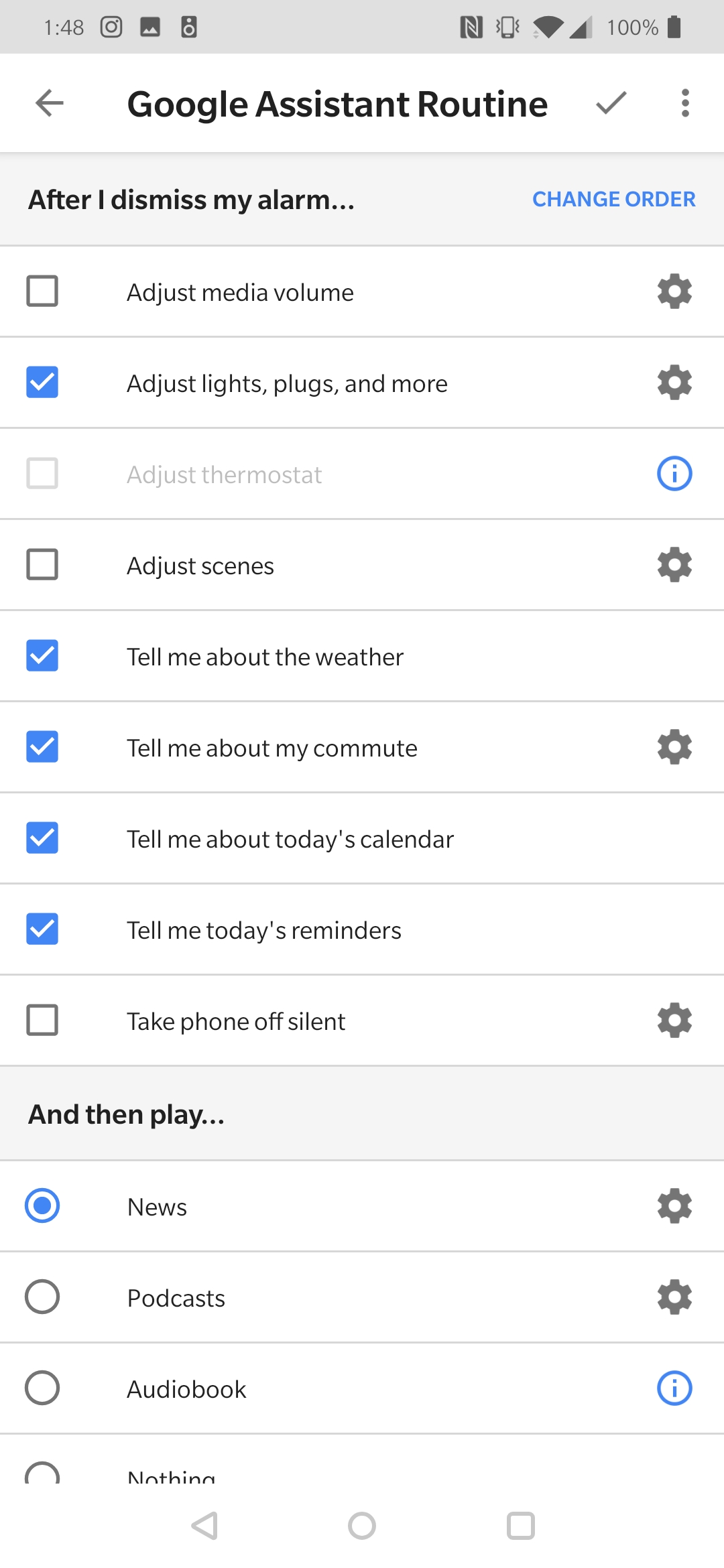Disable Tell me today's reminders

pos(42,929)
